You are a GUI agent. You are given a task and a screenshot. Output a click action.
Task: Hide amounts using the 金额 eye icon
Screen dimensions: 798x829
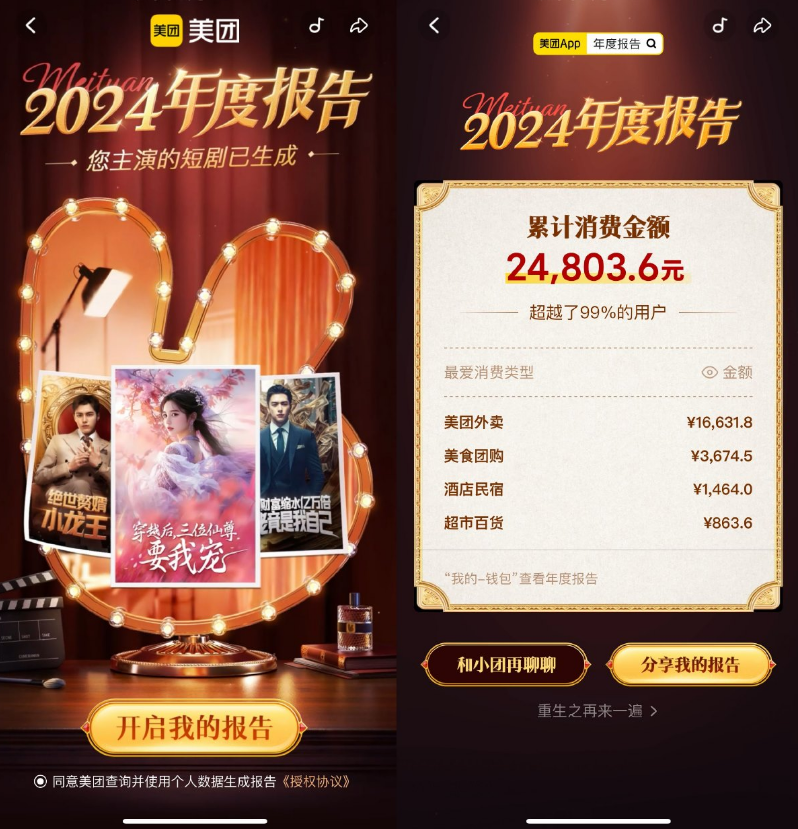pyautogui.click(x=710, y=373)
